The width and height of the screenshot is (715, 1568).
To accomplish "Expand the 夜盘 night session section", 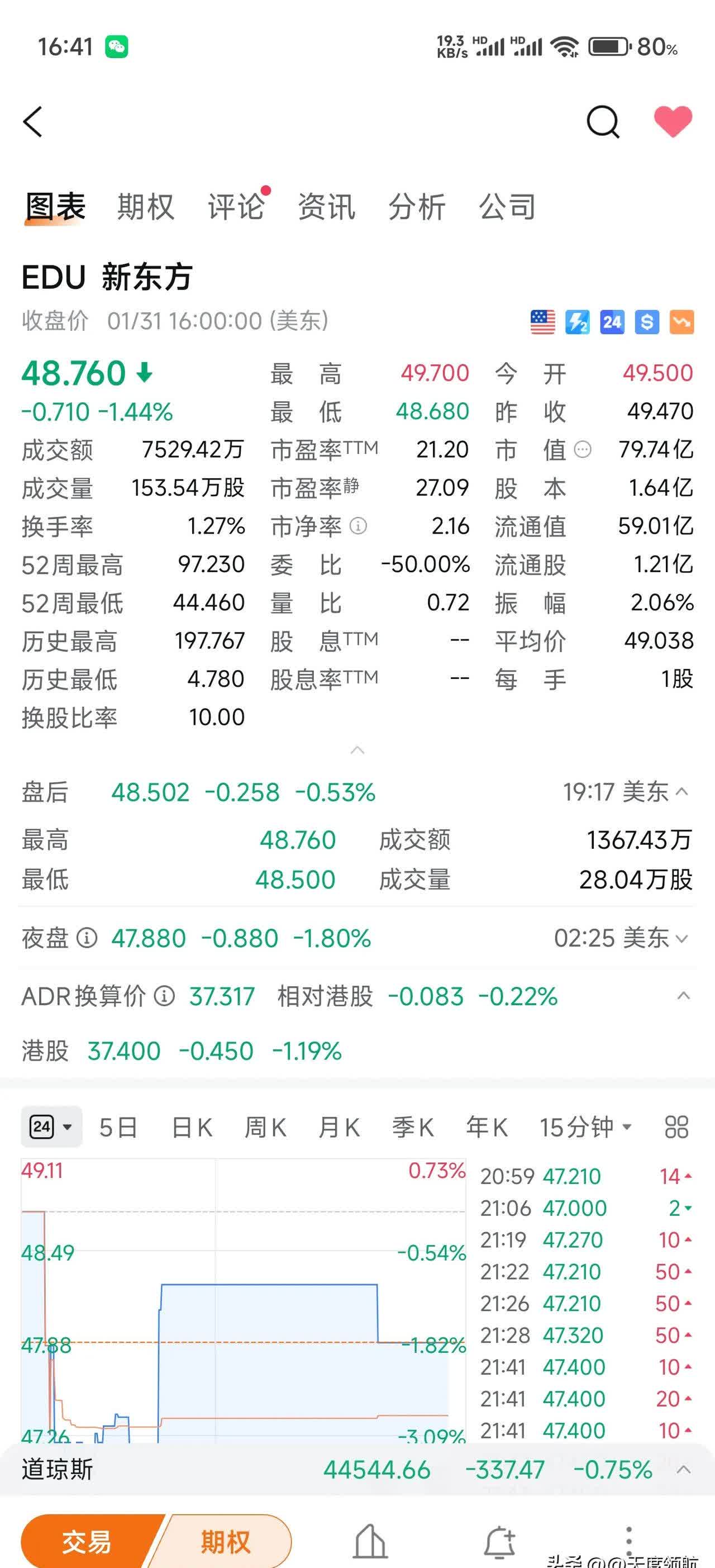I will 680,939.
